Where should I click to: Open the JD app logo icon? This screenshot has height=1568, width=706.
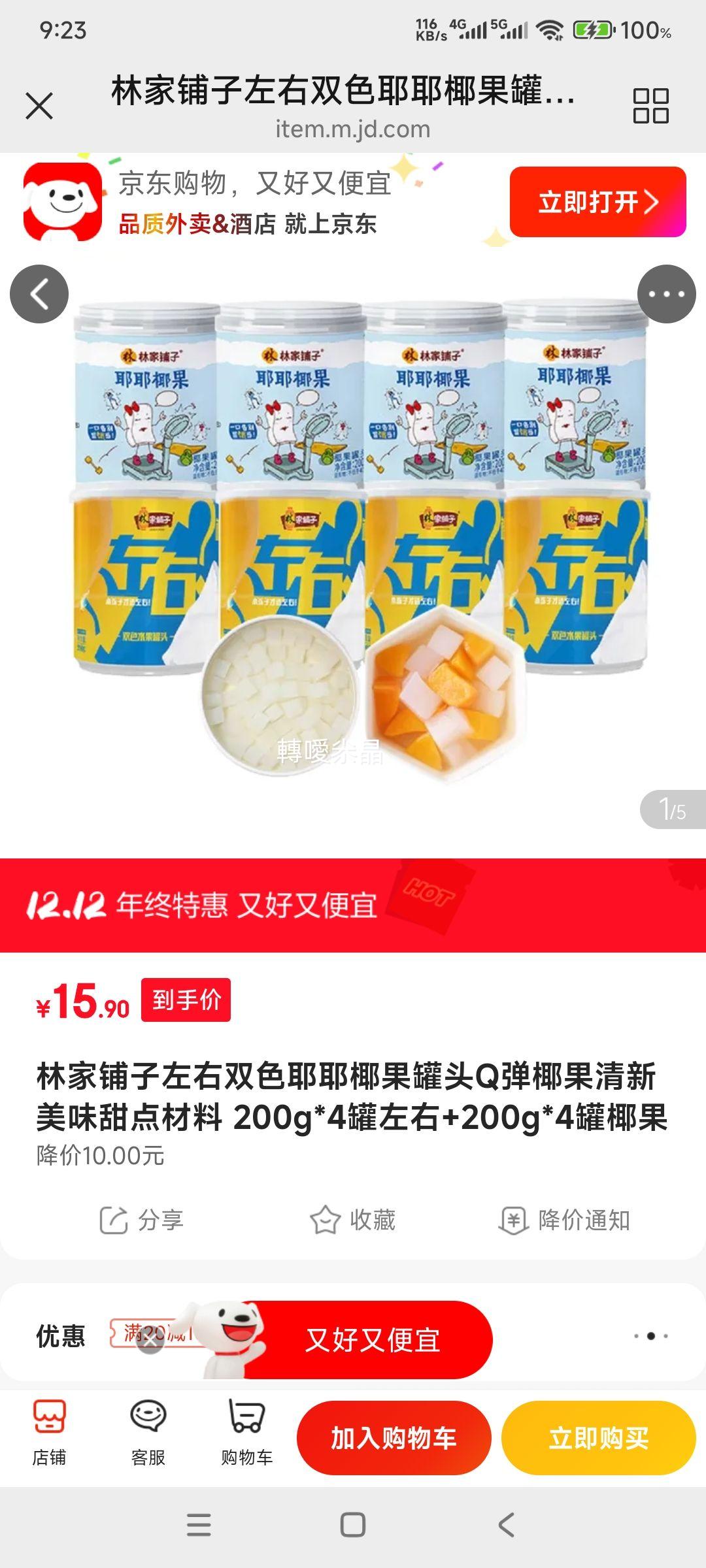click(63, 203)
